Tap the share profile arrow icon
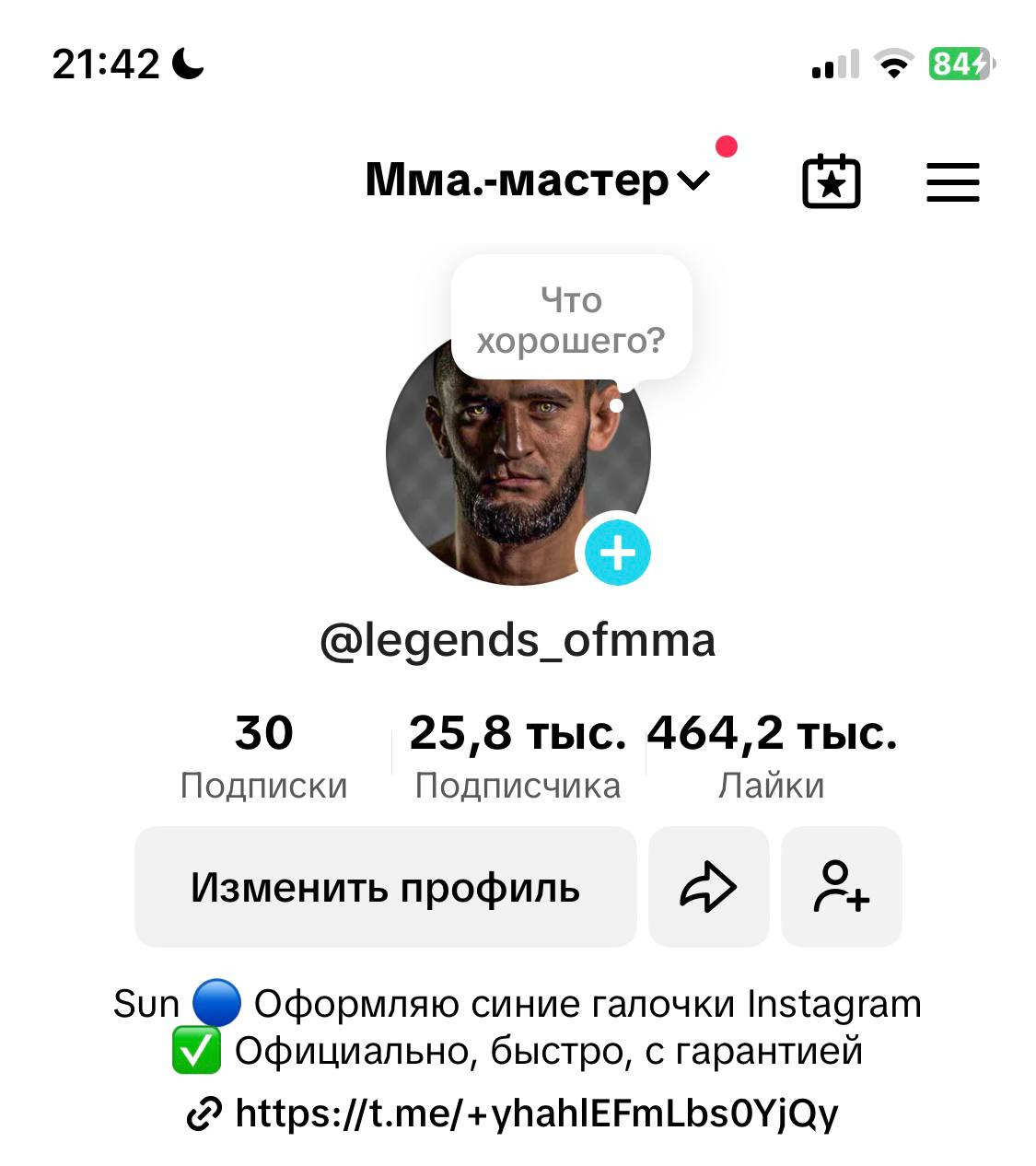 point(708,887)
